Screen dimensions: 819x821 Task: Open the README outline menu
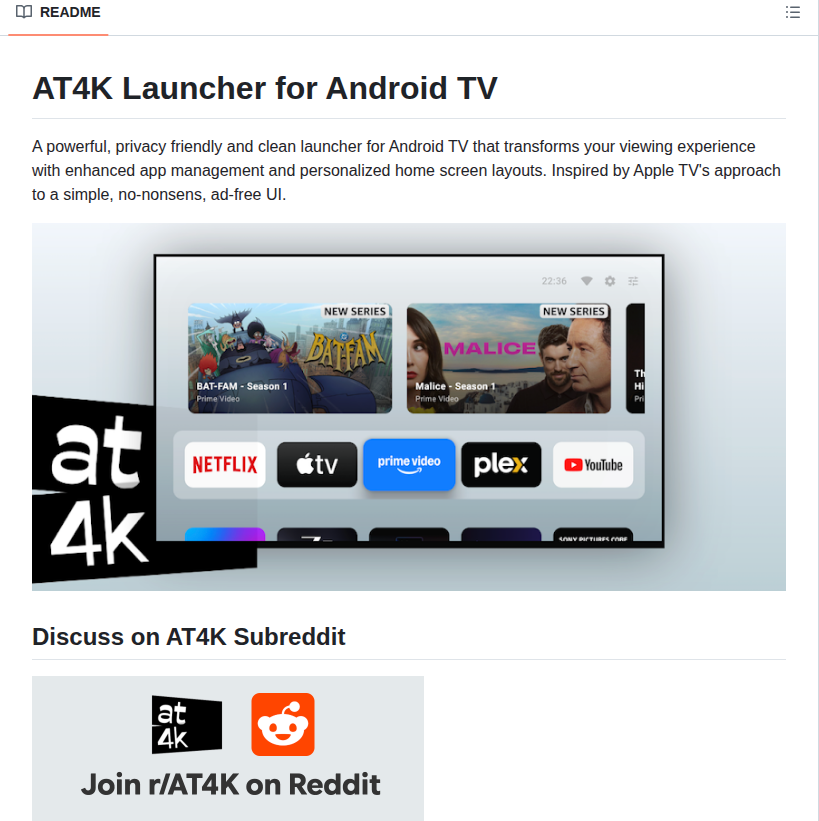click(793, 13)
